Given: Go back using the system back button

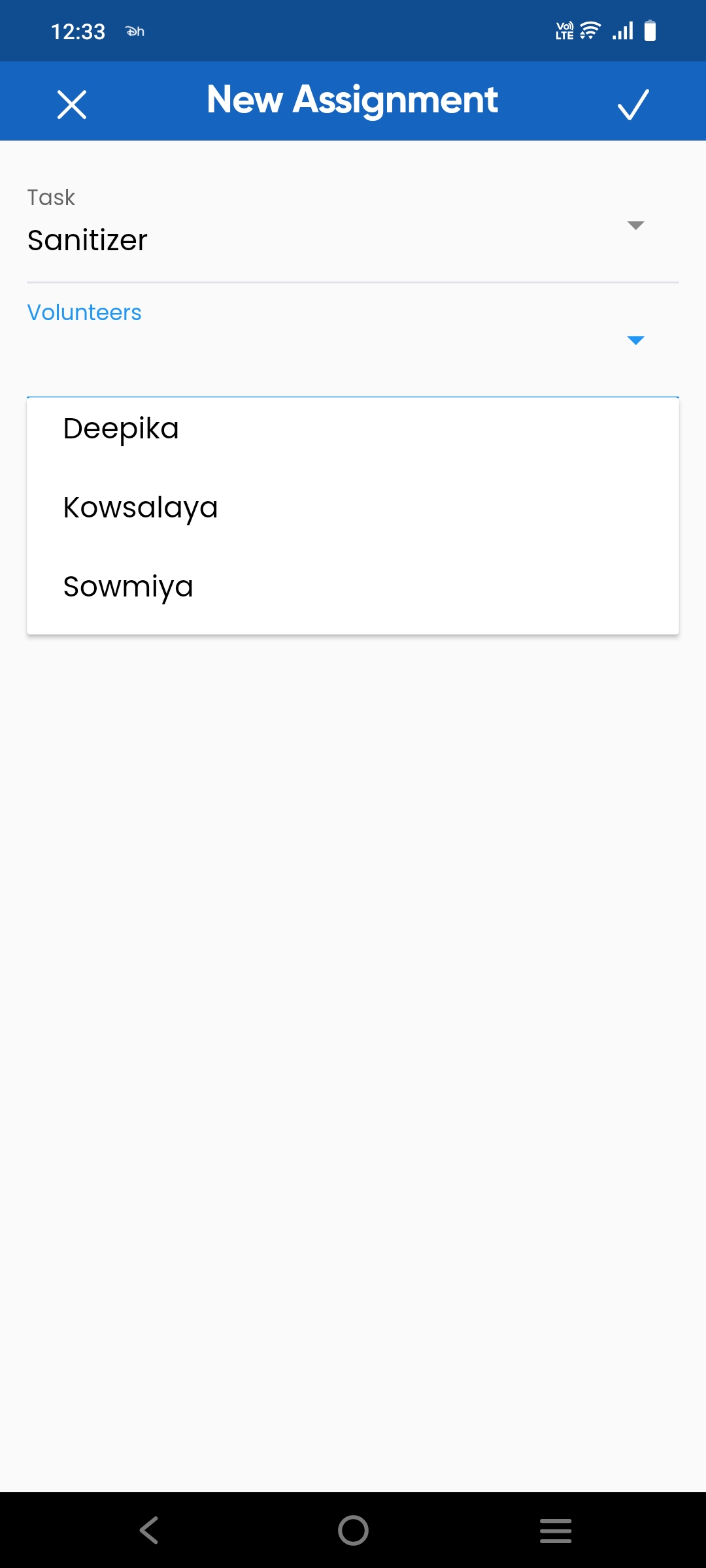Looking at the screenshot, I should tap(150, 1530).
